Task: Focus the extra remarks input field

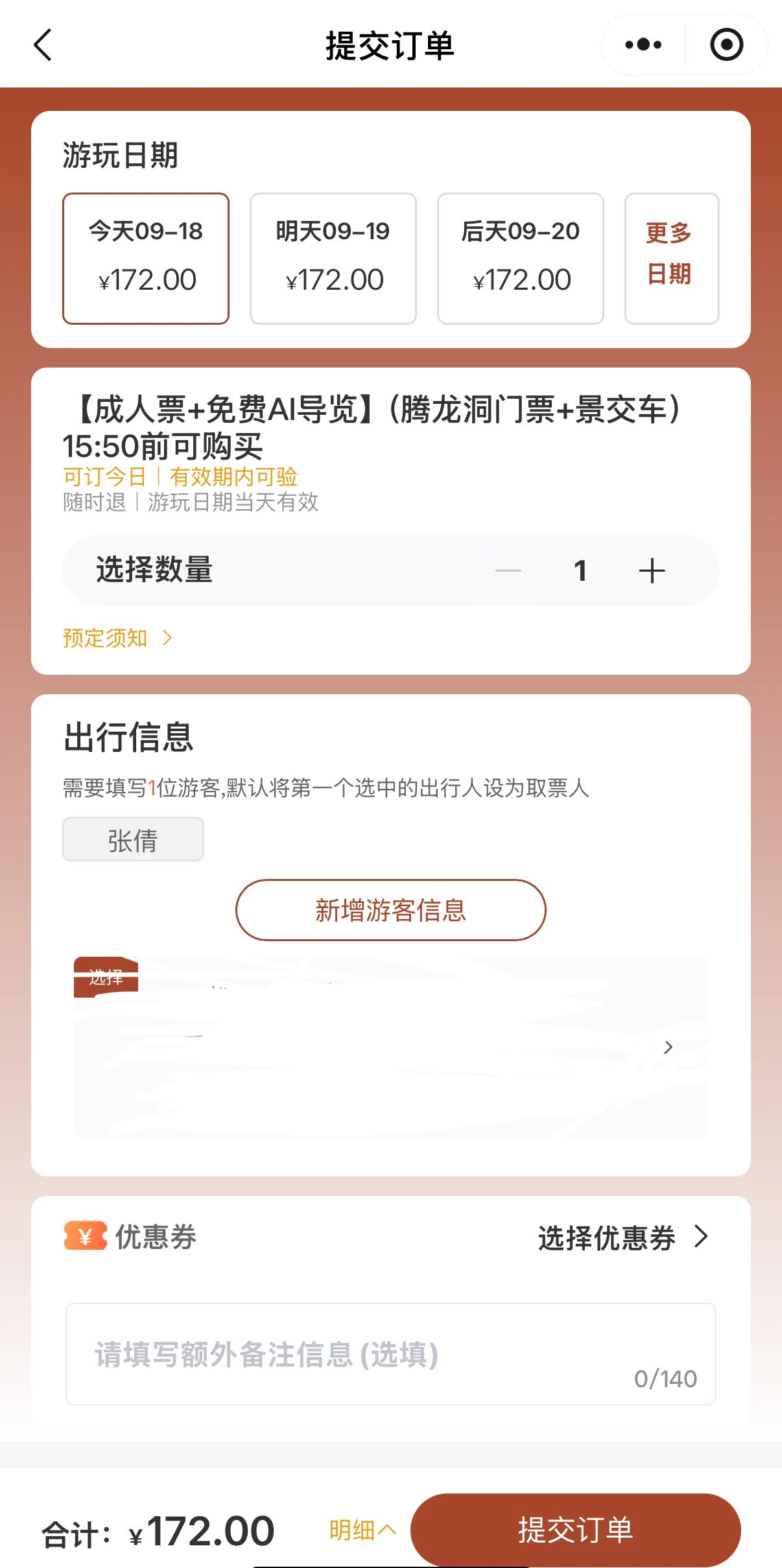Action: click(390, 1353)
